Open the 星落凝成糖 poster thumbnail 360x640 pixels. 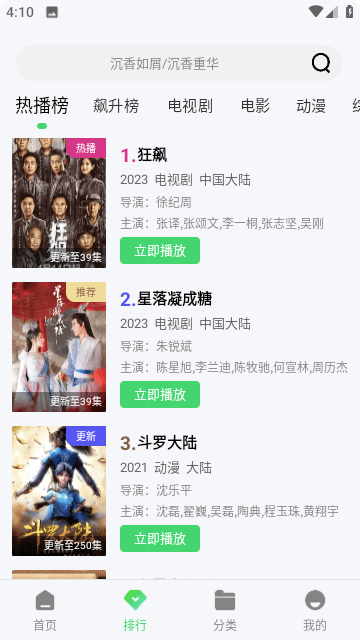point(59,347)
